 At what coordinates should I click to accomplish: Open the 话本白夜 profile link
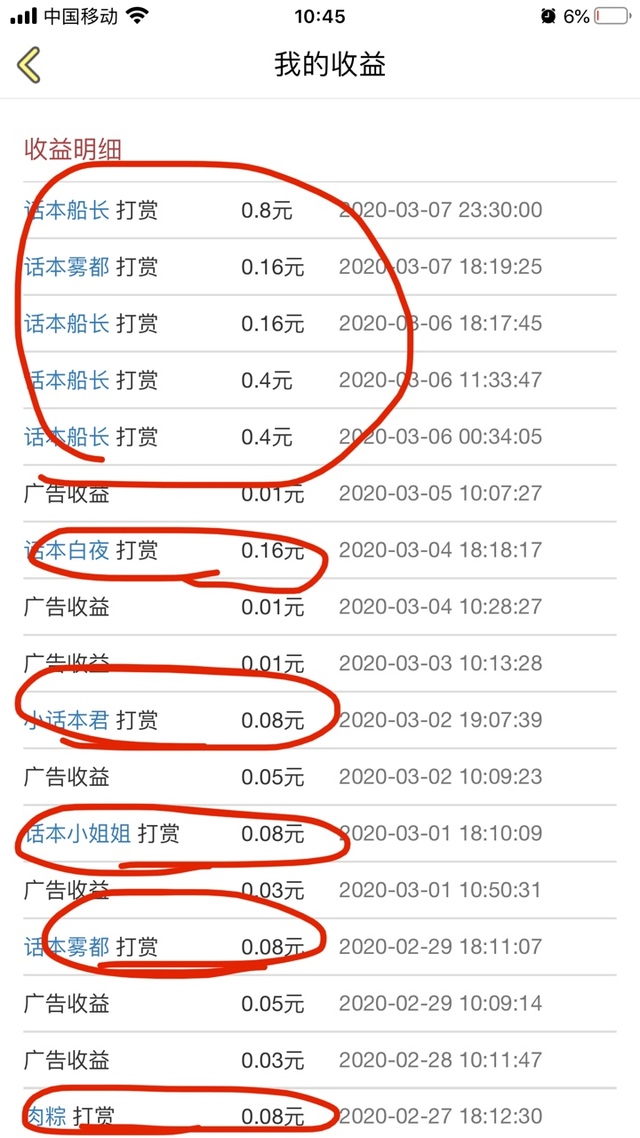pyautogui.click(x=67, y=550)
